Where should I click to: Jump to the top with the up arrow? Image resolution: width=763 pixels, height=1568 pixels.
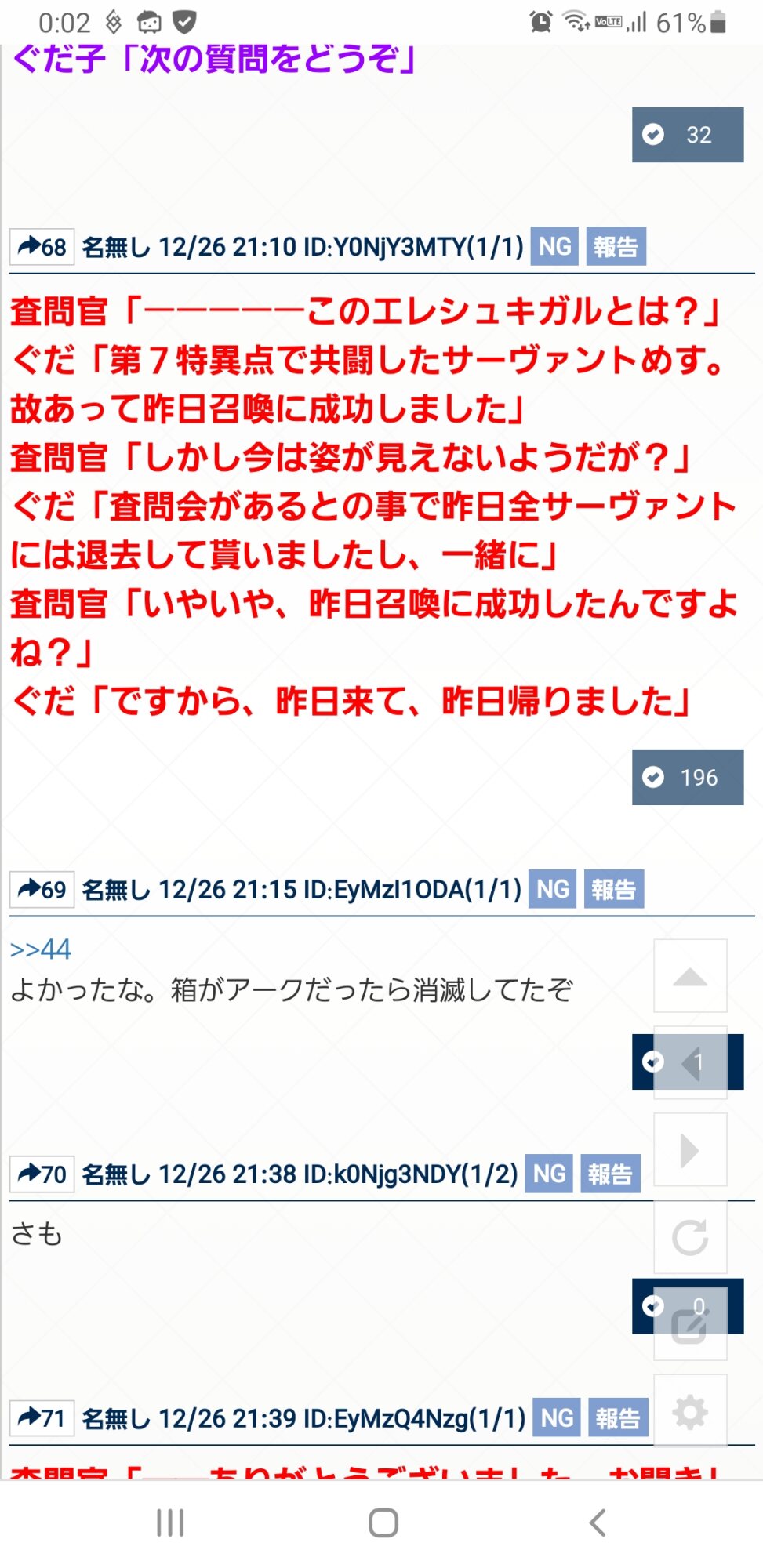(690, 977)
